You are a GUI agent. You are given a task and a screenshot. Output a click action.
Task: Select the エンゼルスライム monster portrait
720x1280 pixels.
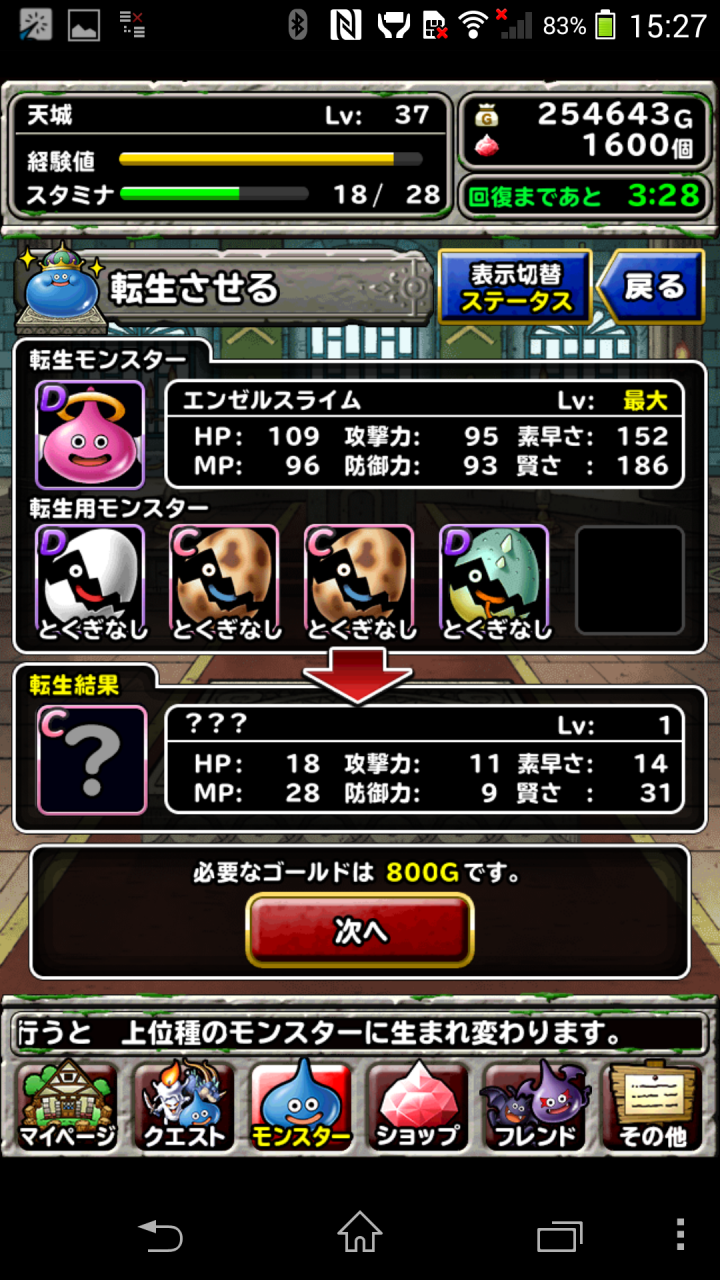point(90,434)
